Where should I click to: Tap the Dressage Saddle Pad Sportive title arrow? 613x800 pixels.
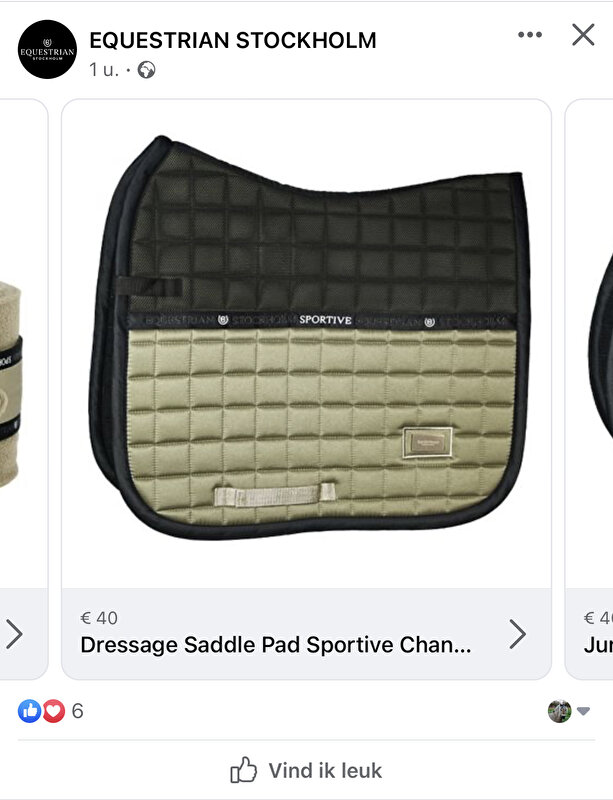tap(517, 634)
